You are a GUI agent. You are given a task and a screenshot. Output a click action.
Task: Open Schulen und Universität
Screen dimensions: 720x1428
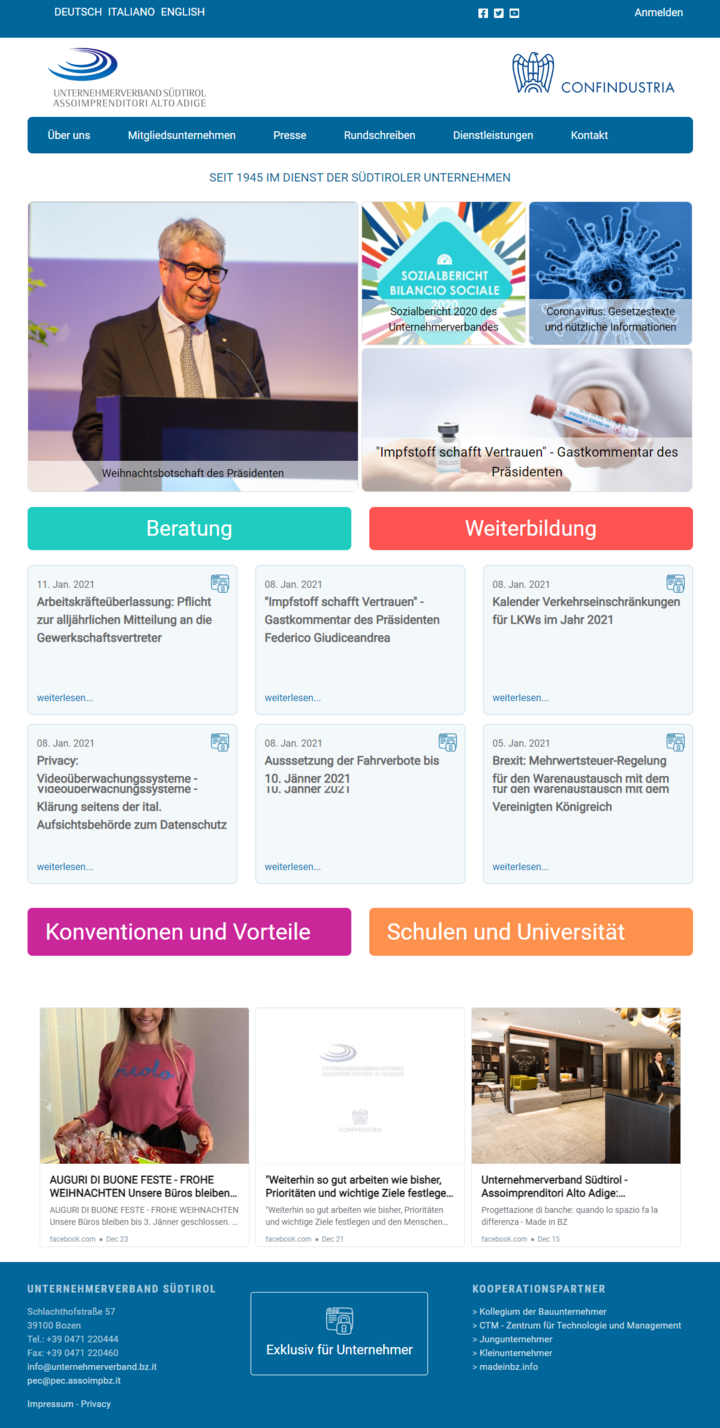click(530, 932)
